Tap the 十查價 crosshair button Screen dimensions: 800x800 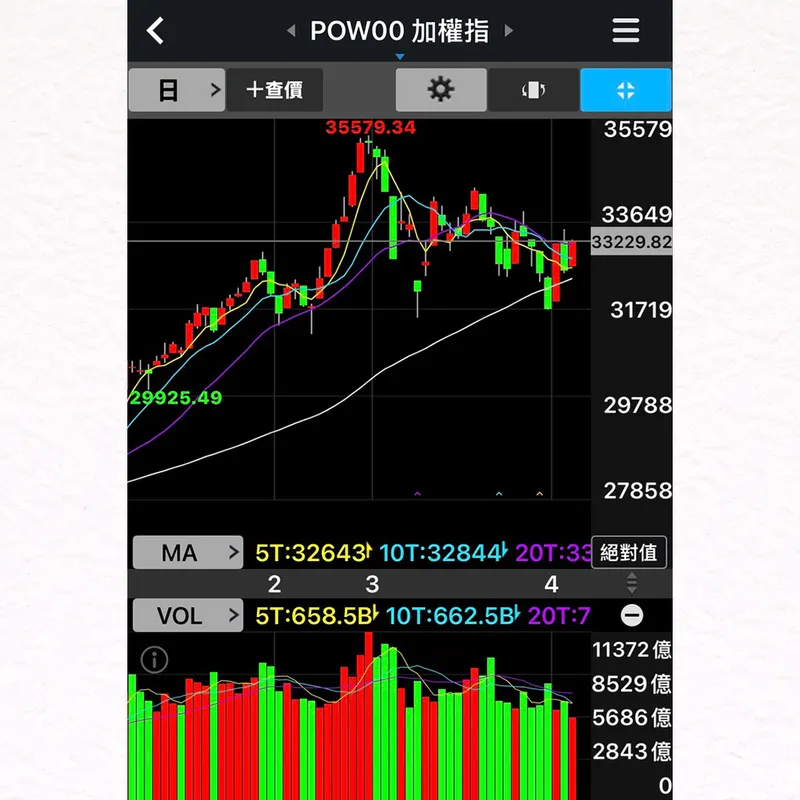274,90
